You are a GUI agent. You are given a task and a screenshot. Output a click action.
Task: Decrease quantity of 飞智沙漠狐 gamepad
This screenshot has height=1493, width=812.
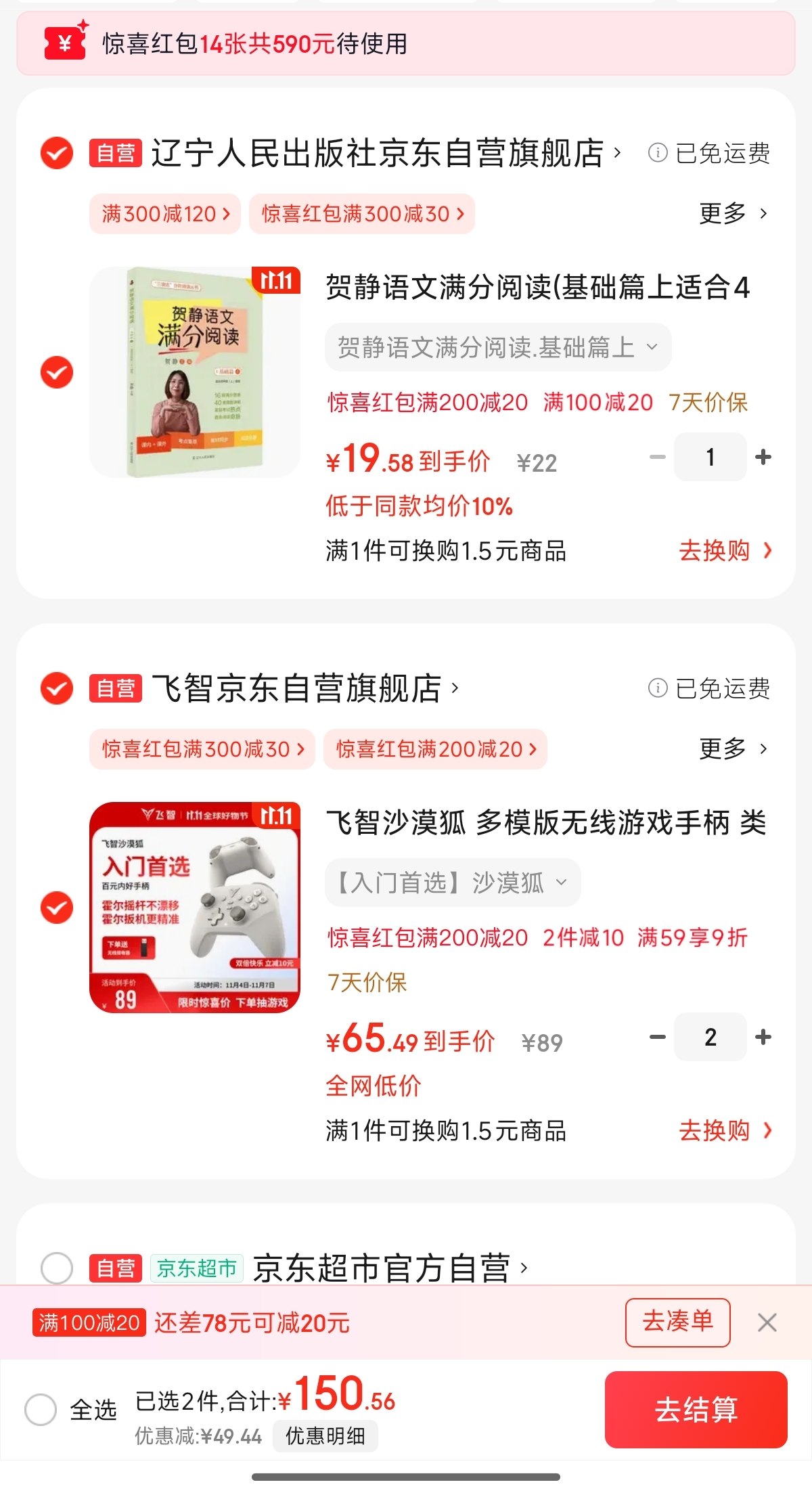click(658, 1037)
